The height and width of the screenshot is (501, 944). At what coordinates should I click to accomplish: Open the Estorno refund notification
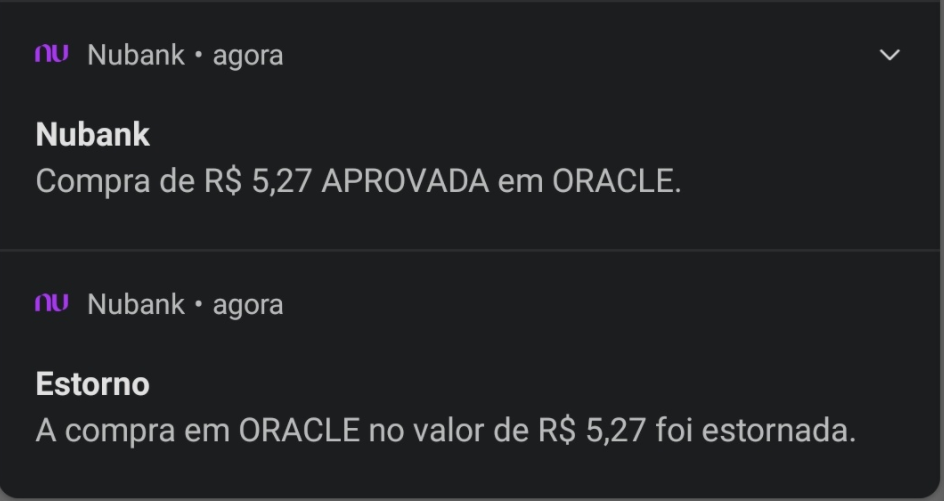(x=445, y=431)
